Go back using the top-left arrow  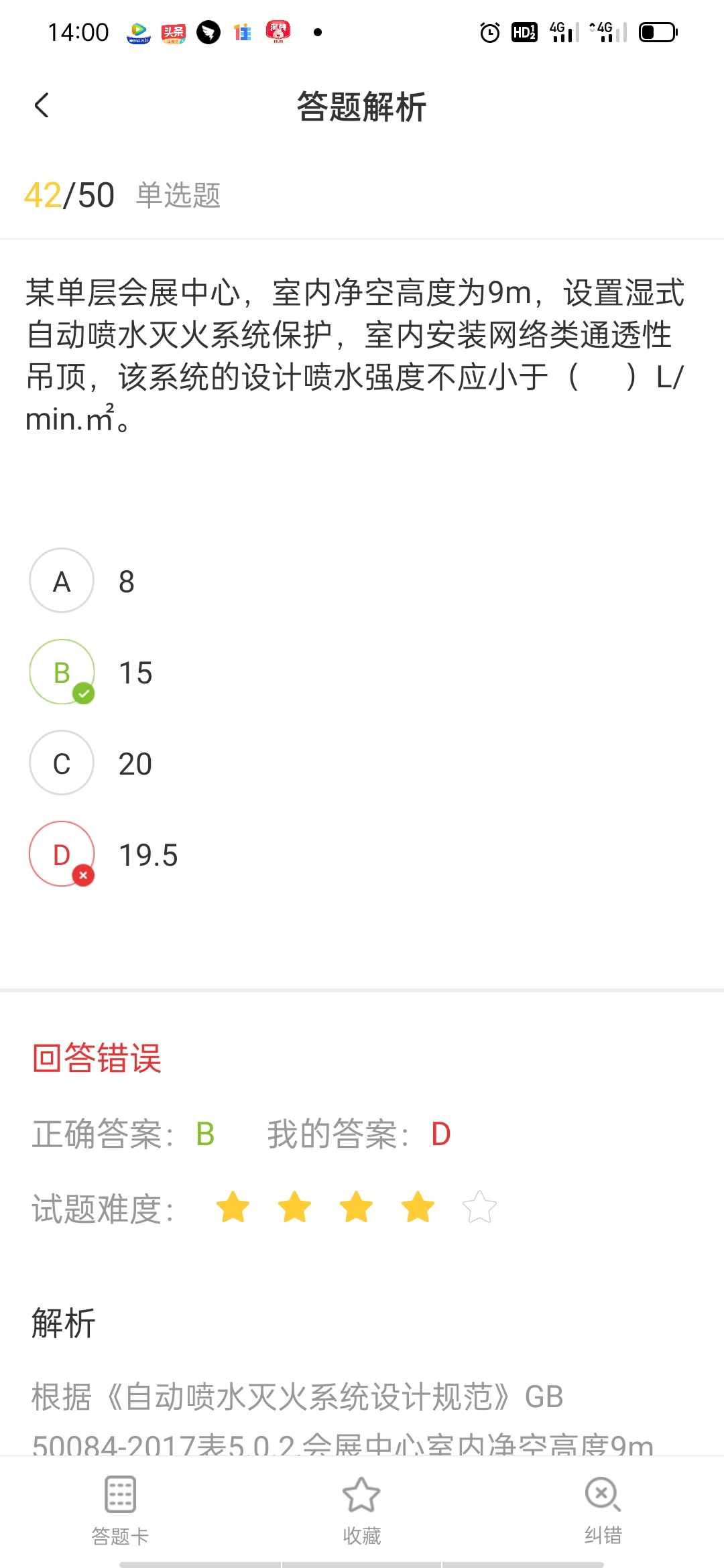point(42,105)
